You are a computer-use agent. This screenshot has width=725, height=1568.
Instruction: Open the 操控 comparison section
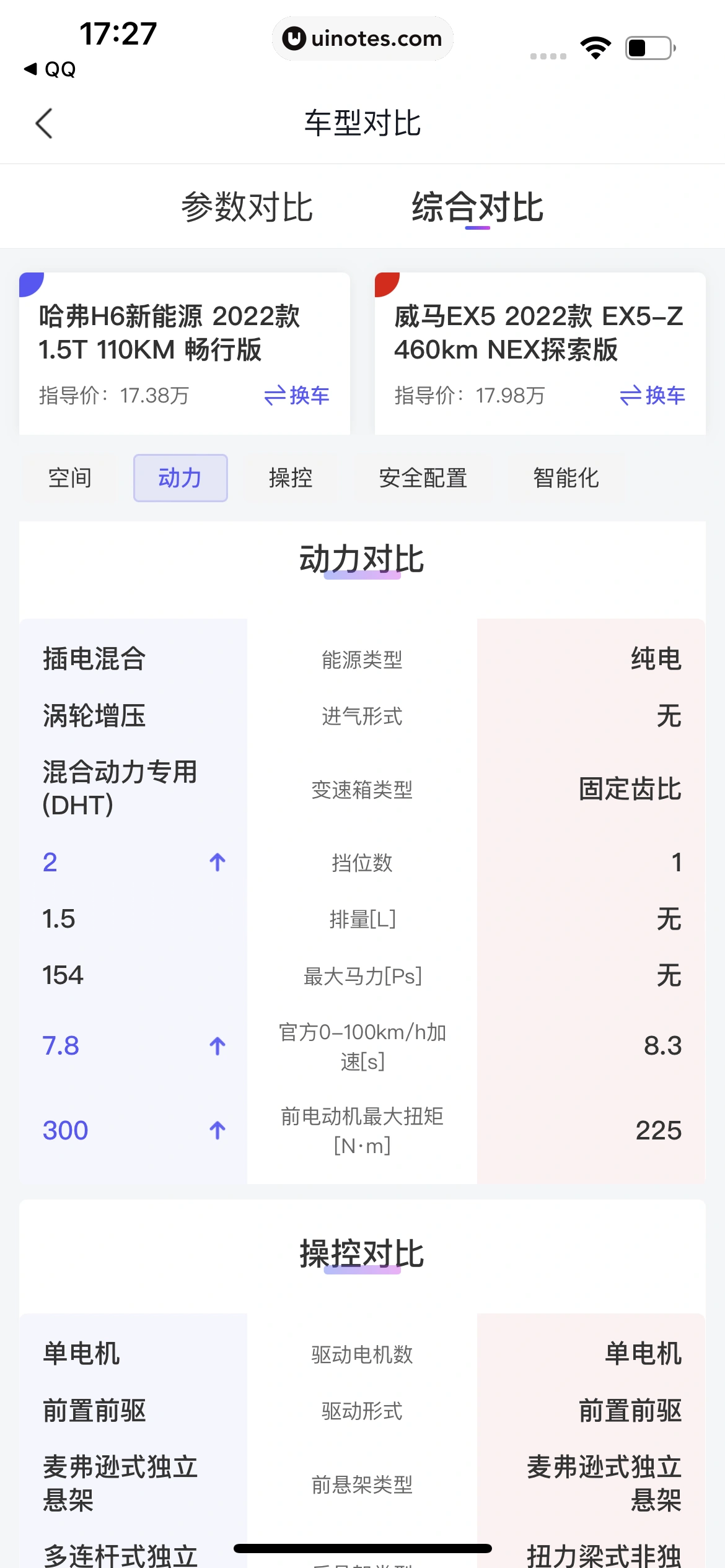click(x=291, y=478)
